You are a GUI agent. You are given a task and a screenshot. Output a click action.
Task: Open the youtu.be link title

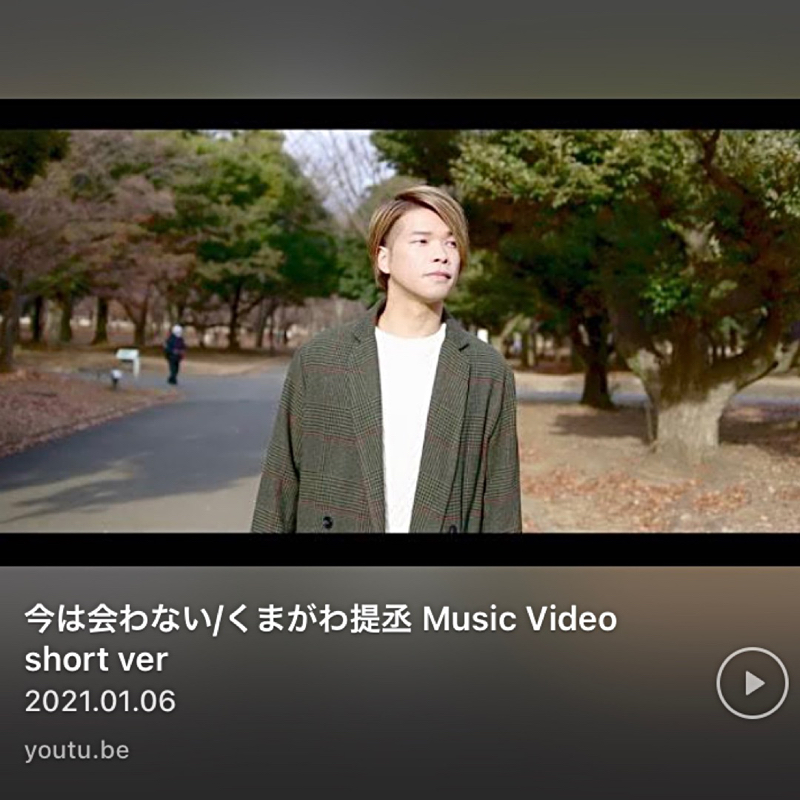(320, 639)
